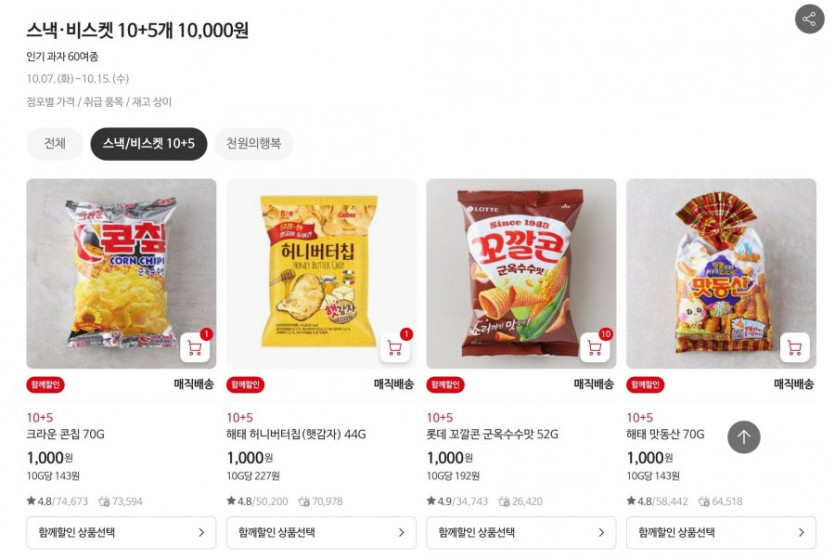Add 크라운 콘칩 to cart

pos(194,348)
